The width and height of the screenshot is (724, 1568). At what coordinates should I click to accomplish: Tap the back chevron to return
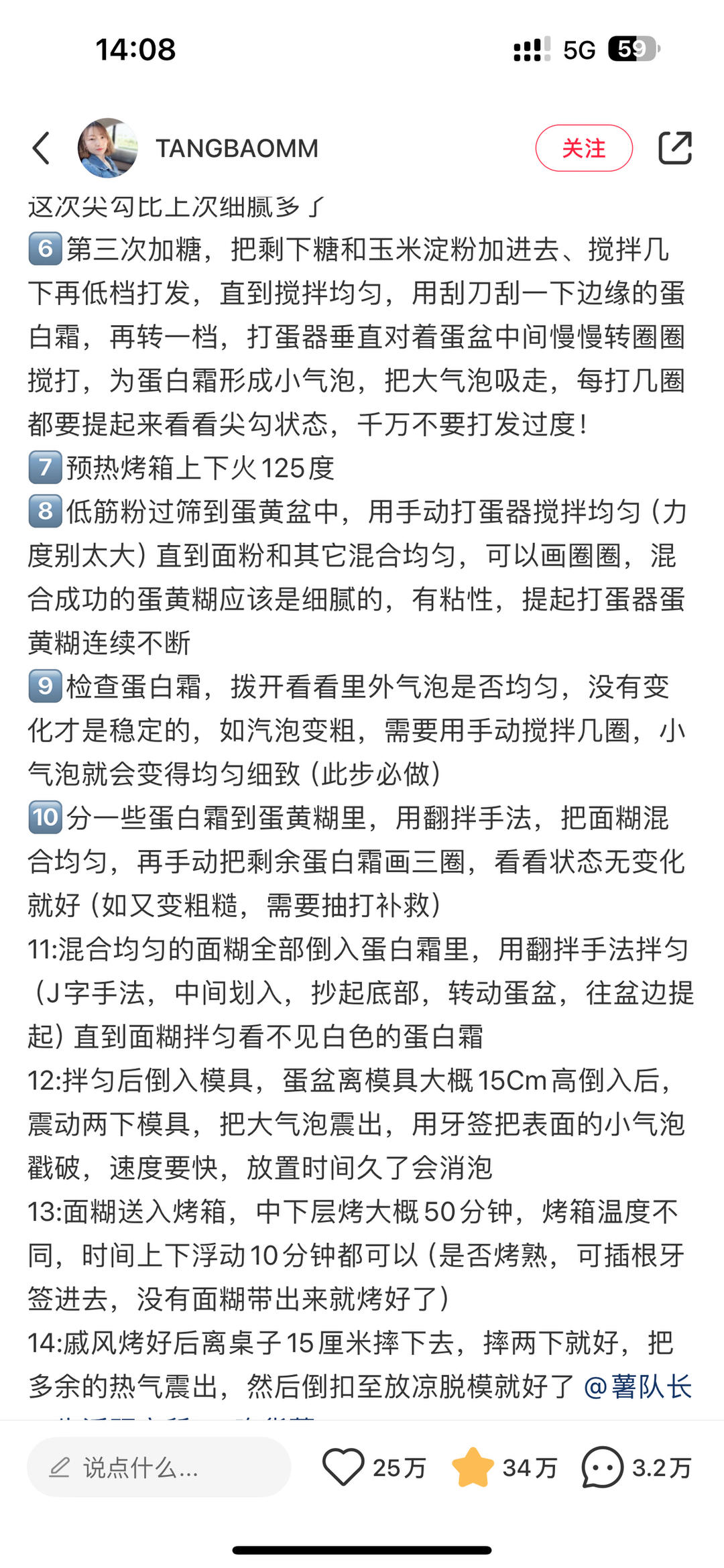coord(40,149)
